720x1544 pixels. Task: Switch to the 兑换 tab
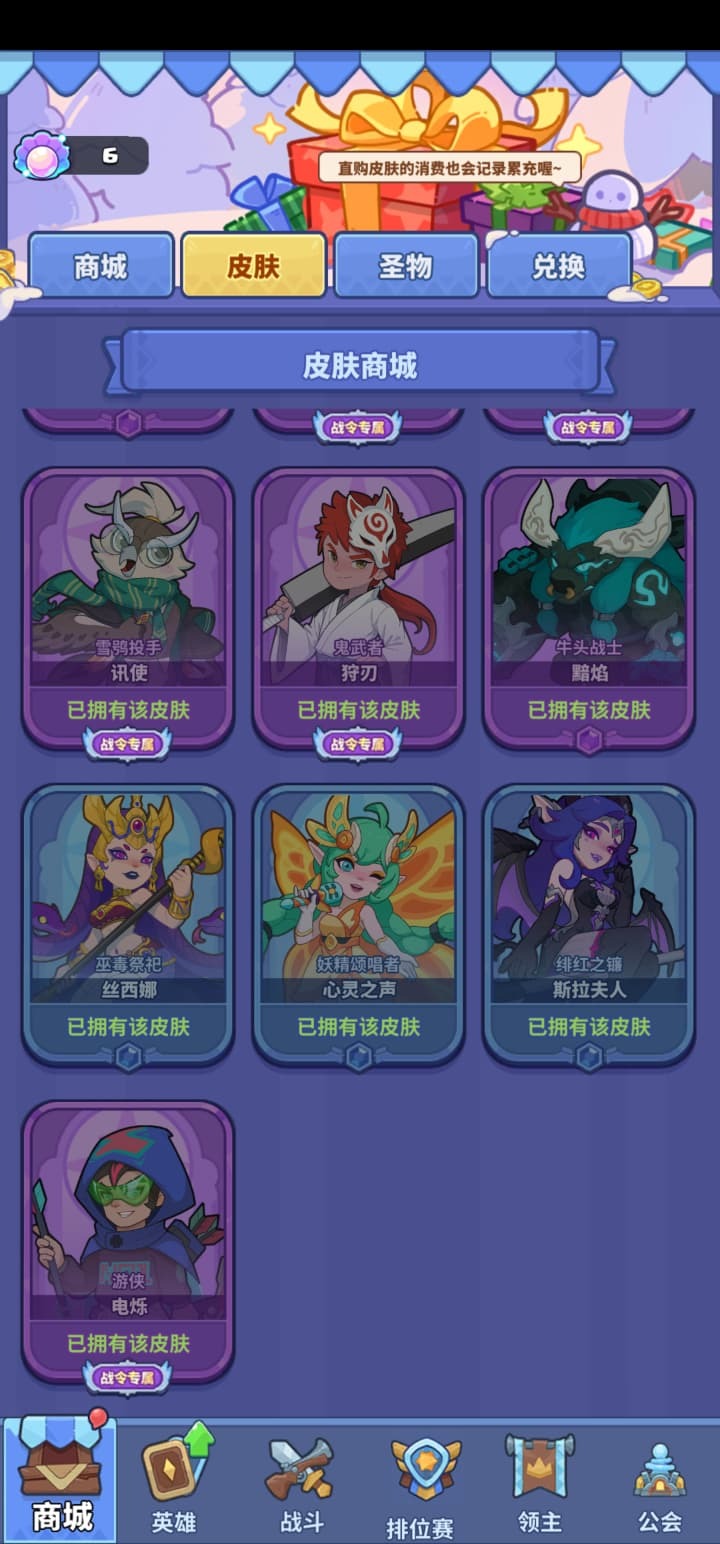pos(558,266)
